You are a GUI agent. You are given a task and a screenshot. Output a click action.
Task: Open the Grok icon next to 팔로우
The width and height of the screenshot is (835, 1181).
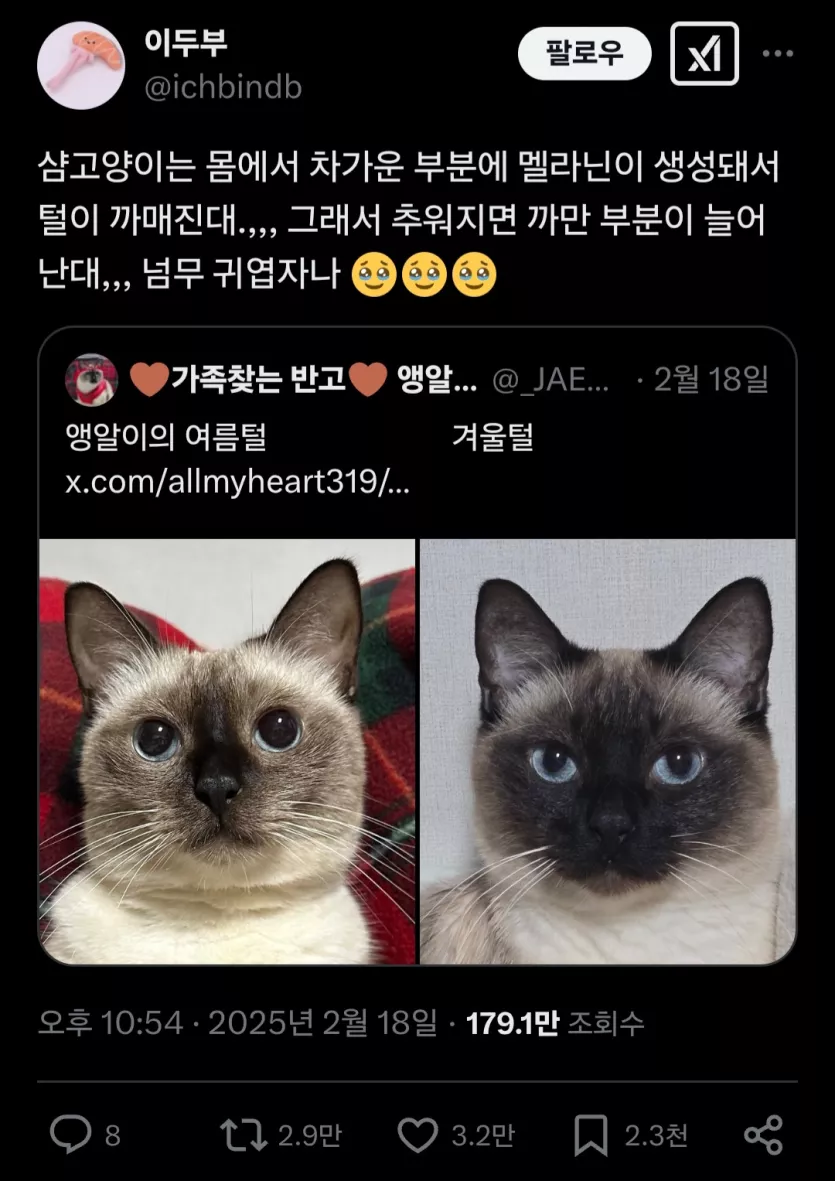click(x=704, y=53)
